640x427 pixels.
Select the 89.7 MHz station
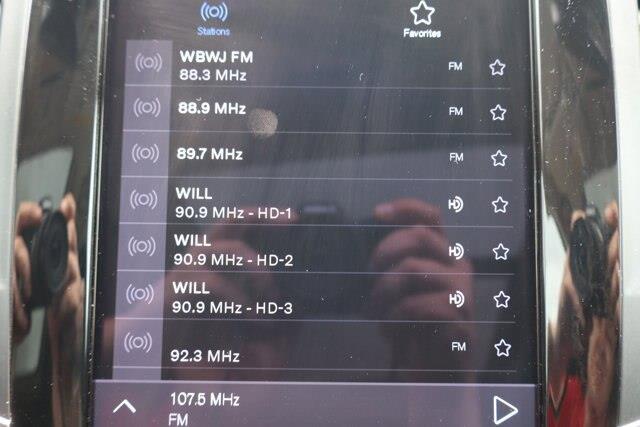[x=318, y=155]
